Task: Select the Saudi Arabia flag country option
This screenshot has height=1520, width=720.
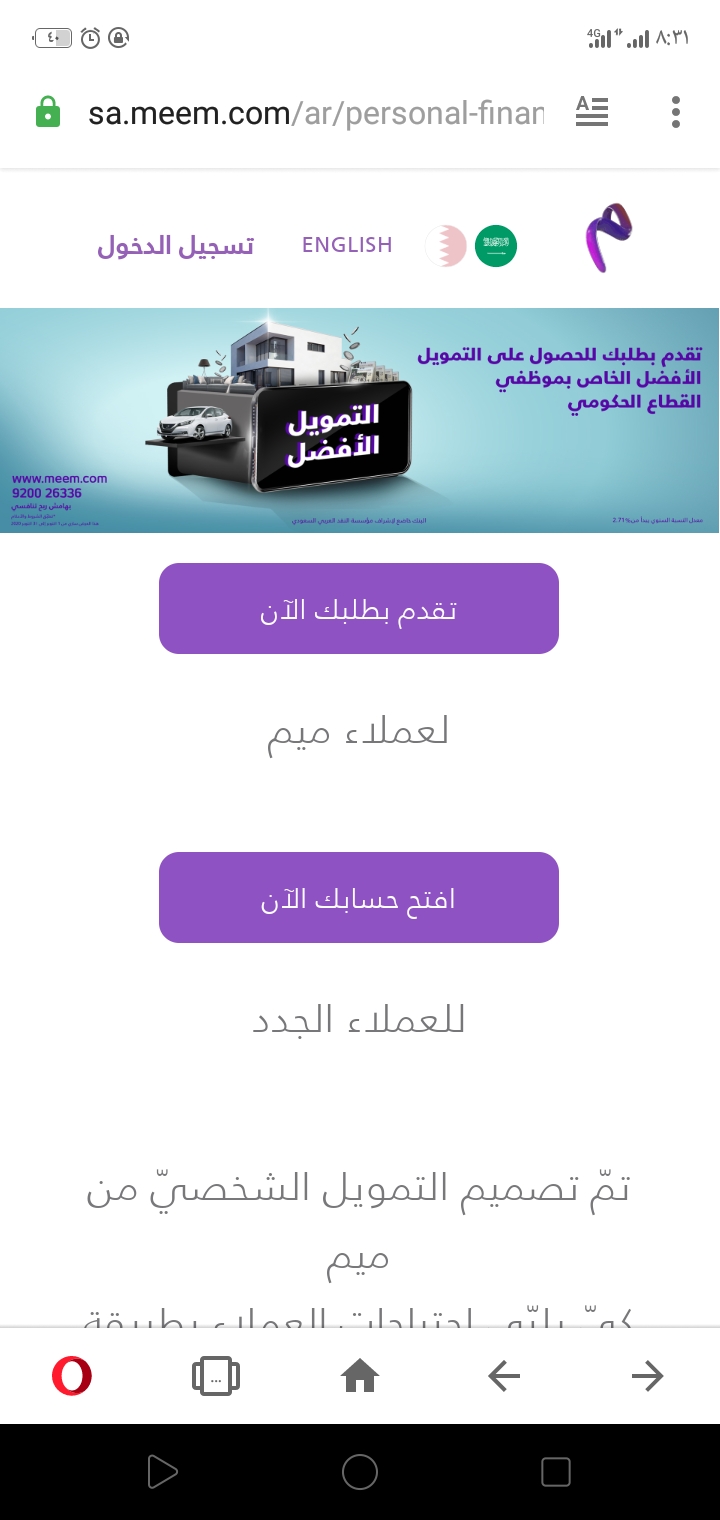Action: click(x=496, y=246)
